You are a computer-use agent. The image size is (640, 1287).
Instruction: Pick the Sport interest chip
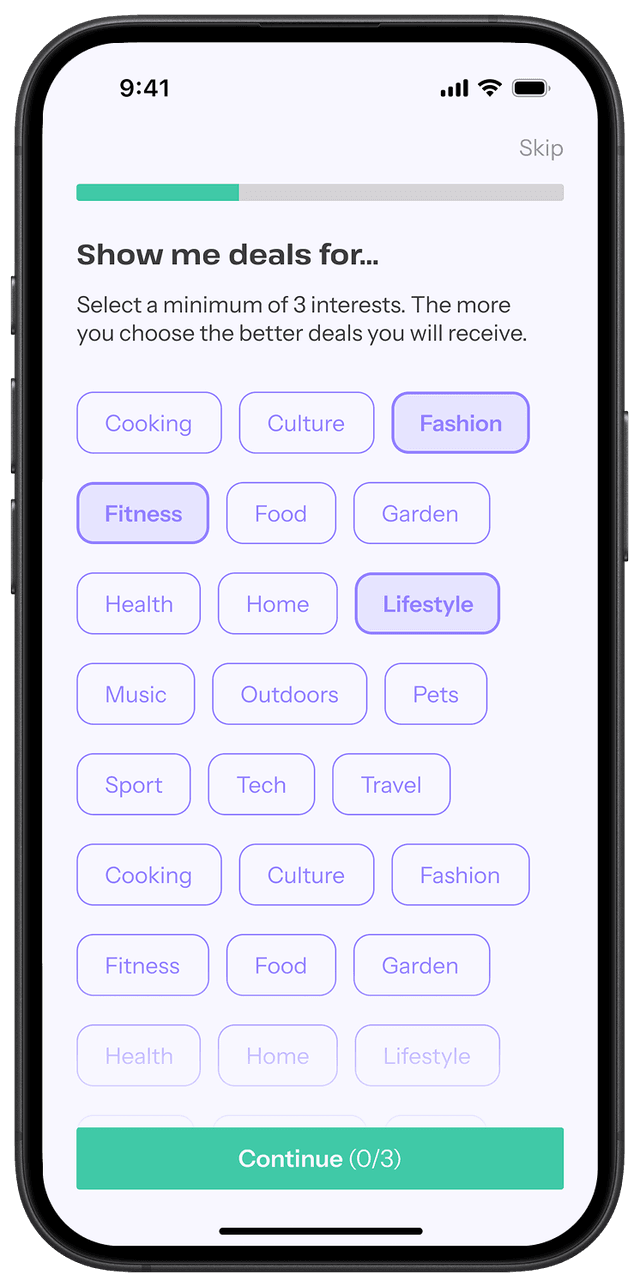[133, 785]
